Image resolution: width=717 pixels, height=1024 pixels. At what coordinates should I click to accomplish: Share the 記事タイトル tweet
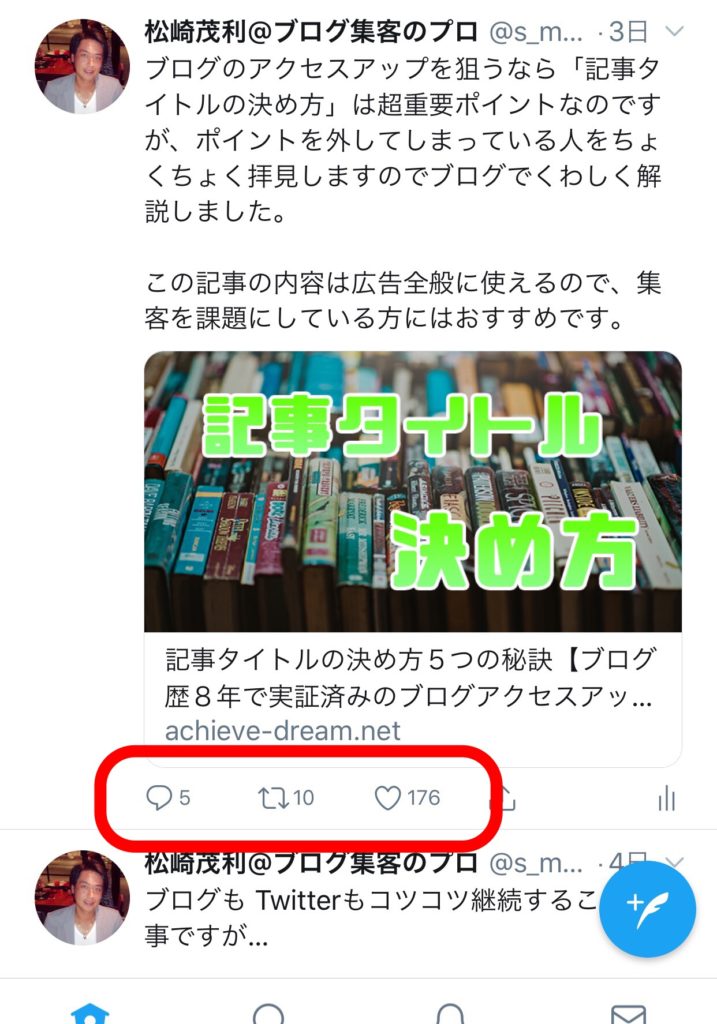pos(506,798)
